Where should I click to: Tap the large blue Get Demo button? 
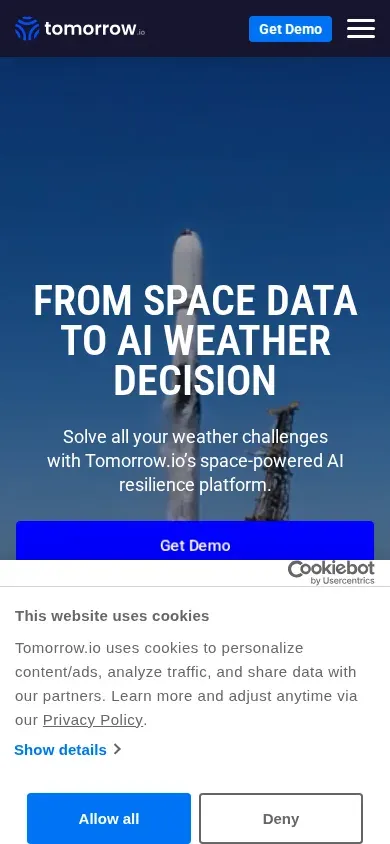(x=195, y=540)
